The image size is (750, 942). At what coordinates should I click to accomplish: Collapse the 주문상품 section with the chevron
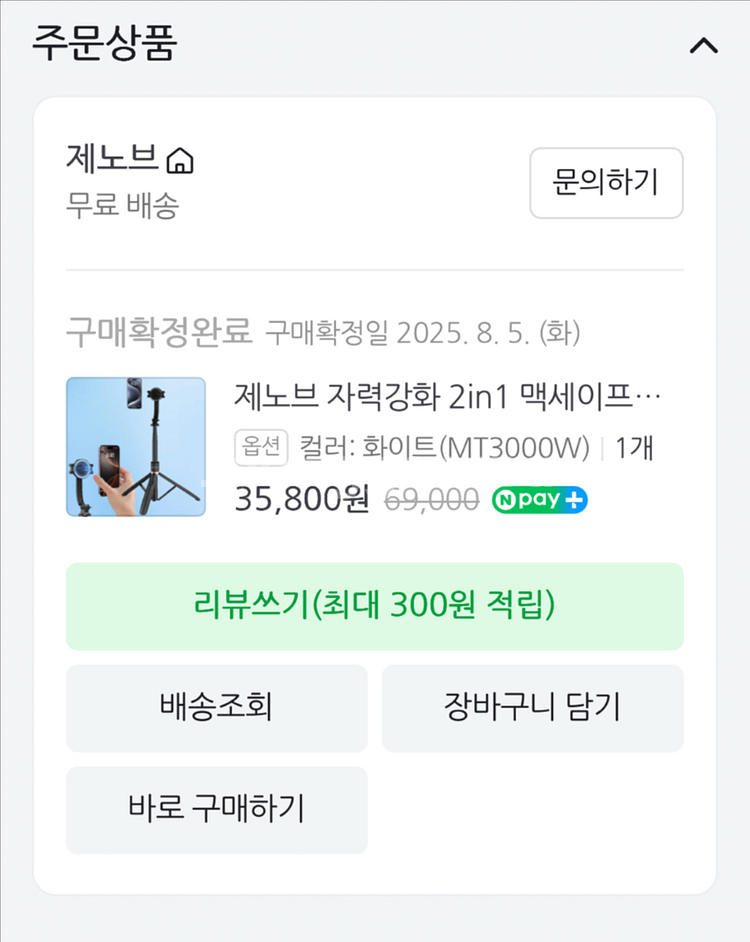click(x=704, y=45)
